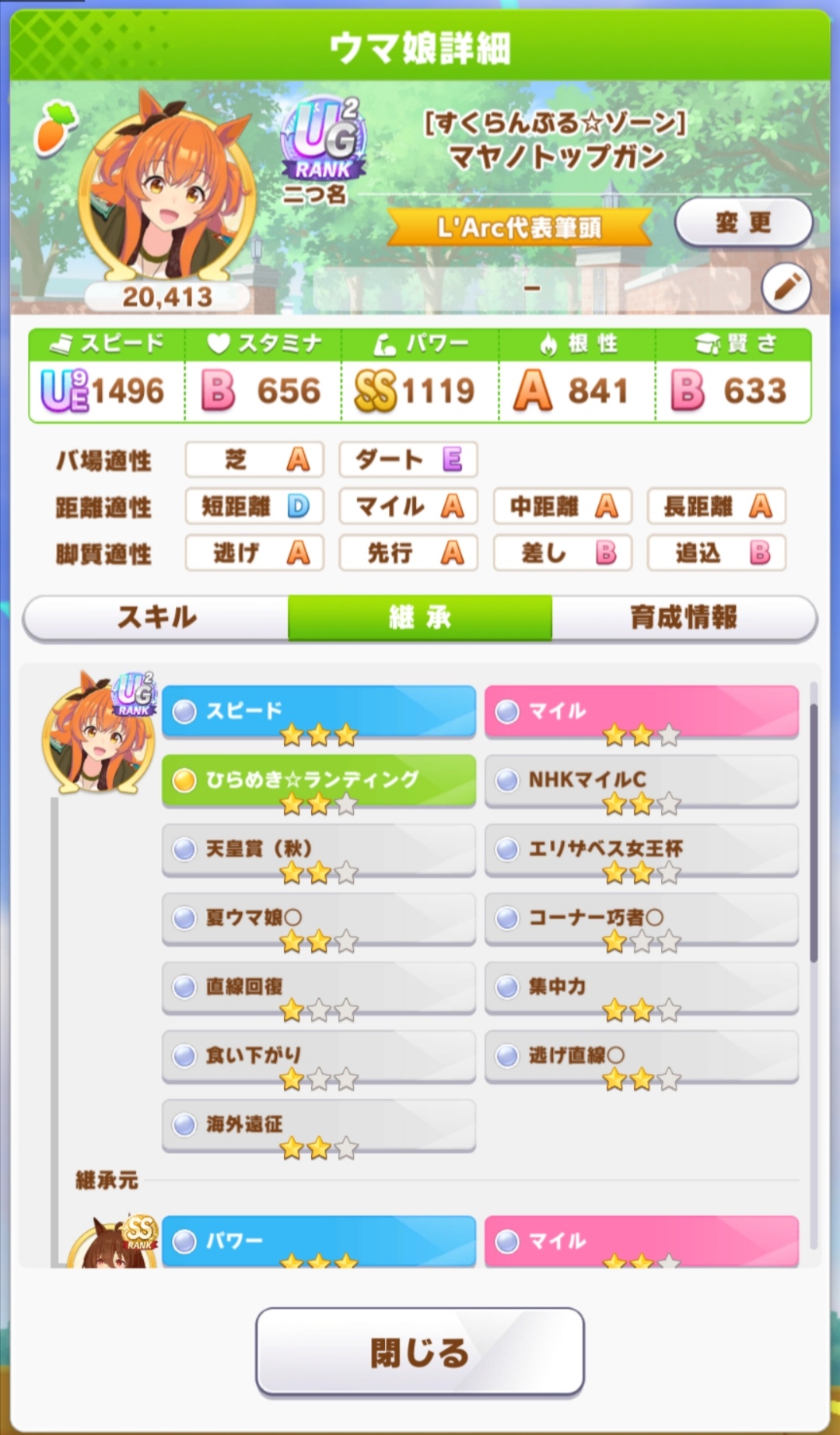840x1435 pixels.
Task: Tap the 夏ウマ娘○ factor
Action: pos(318,918)
